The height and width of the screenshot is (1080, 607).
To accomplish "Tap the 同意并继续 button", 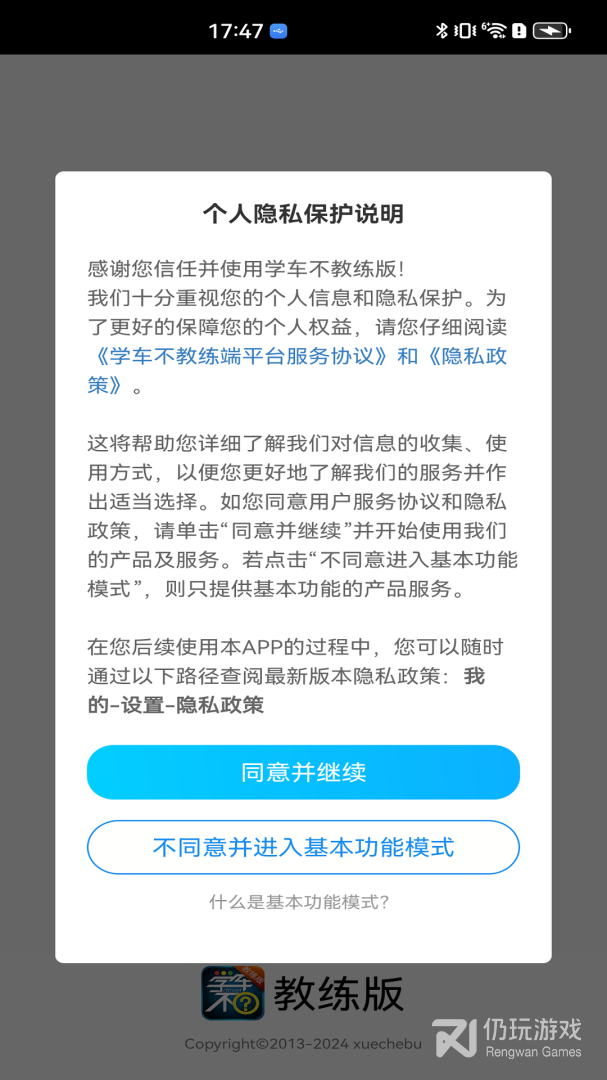I will pyautogui.click(x=303, y=772).
